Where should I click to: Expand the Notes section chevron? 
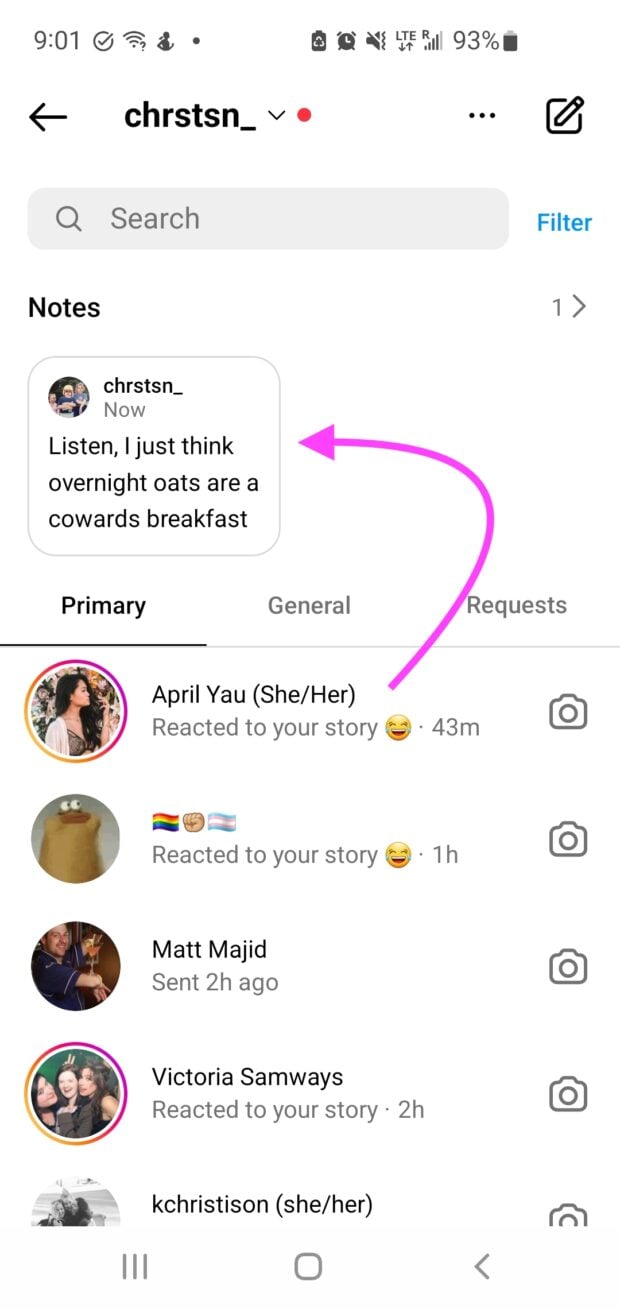point(577,307)
